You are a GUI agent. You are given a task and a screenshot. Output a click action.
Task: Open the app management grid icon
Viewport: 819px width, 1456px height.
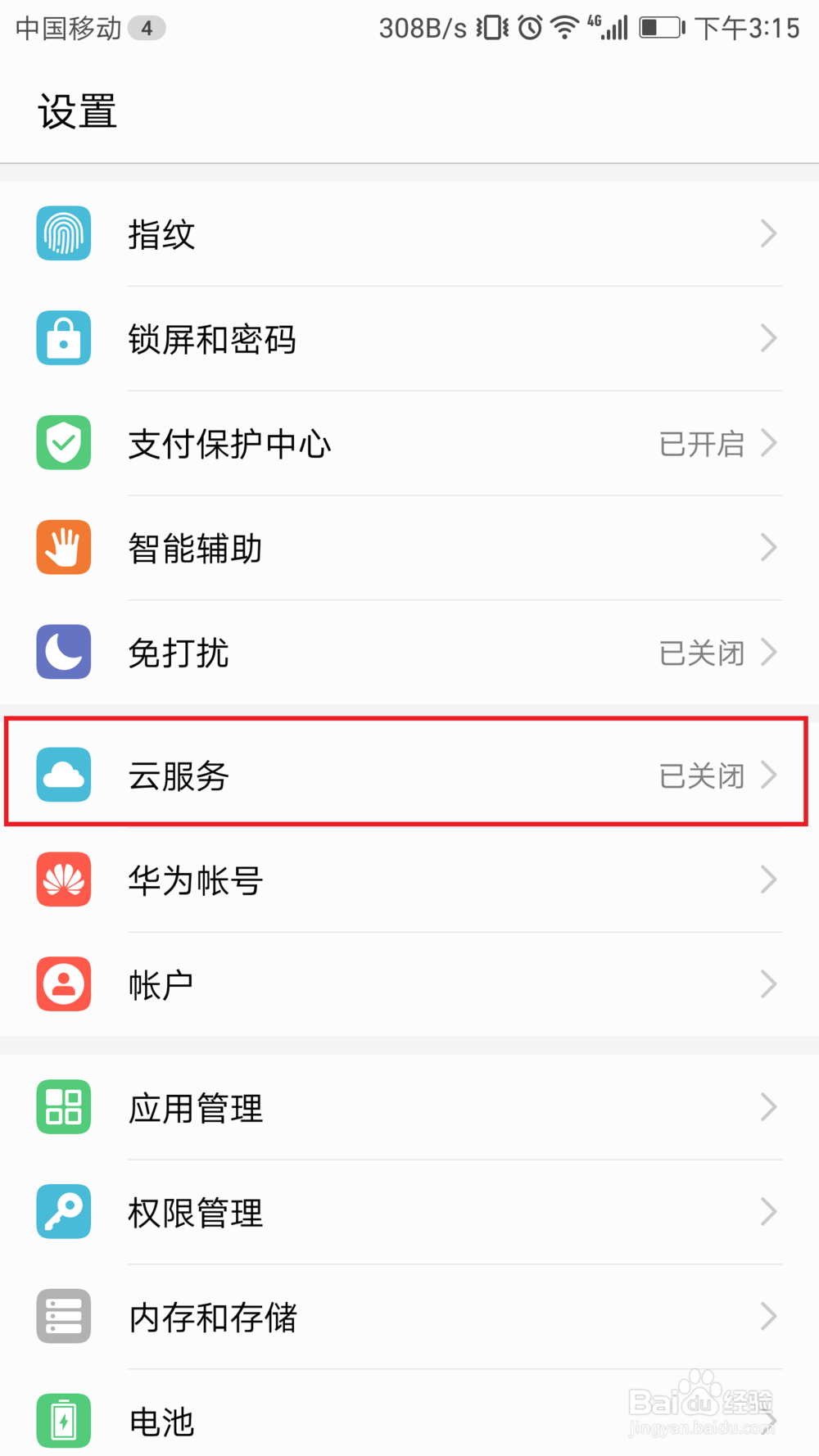[x=63, y=1106]
